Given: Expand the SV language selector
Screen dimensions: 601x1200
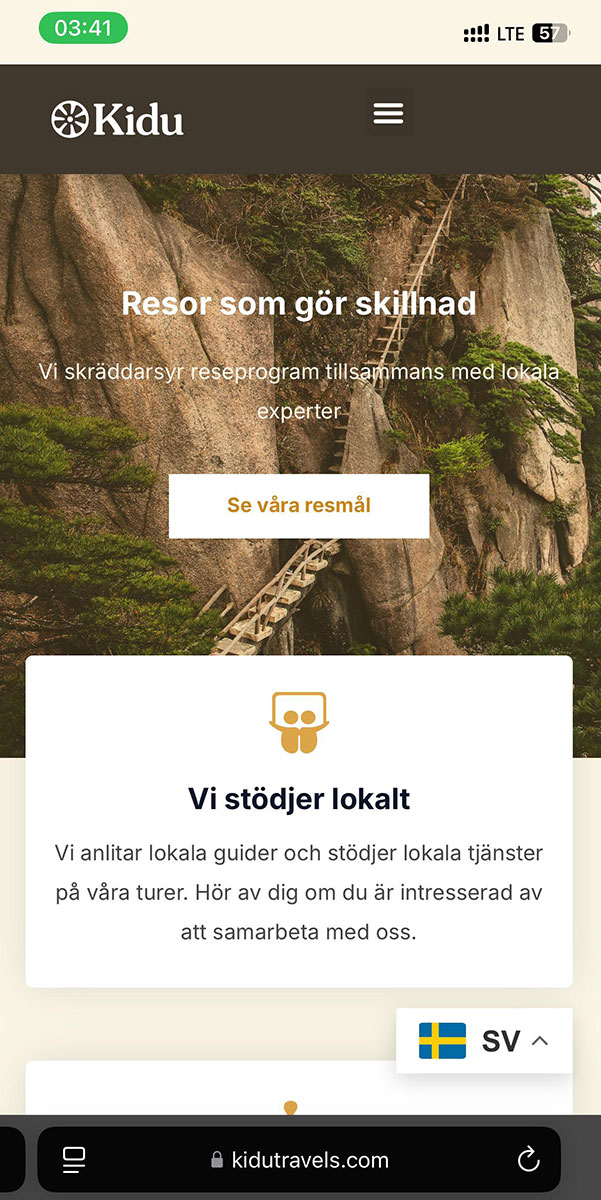Looking at the screenshot, I should pos(484,1041).
